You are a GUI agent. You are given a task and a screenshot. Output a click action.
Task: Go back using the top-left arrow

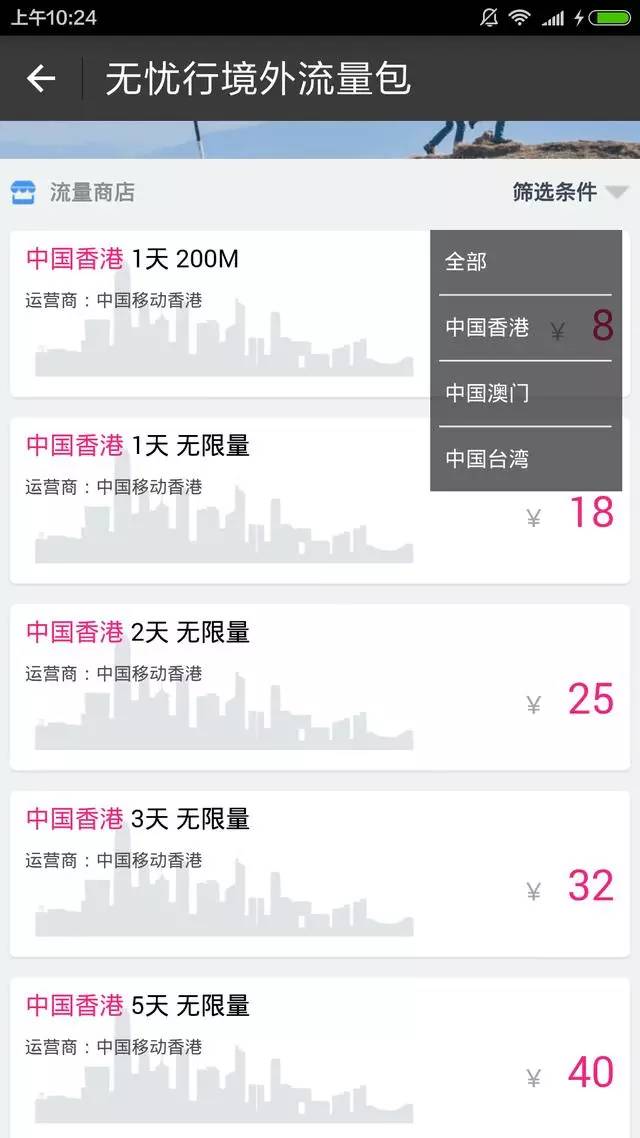tap(41, 79)
